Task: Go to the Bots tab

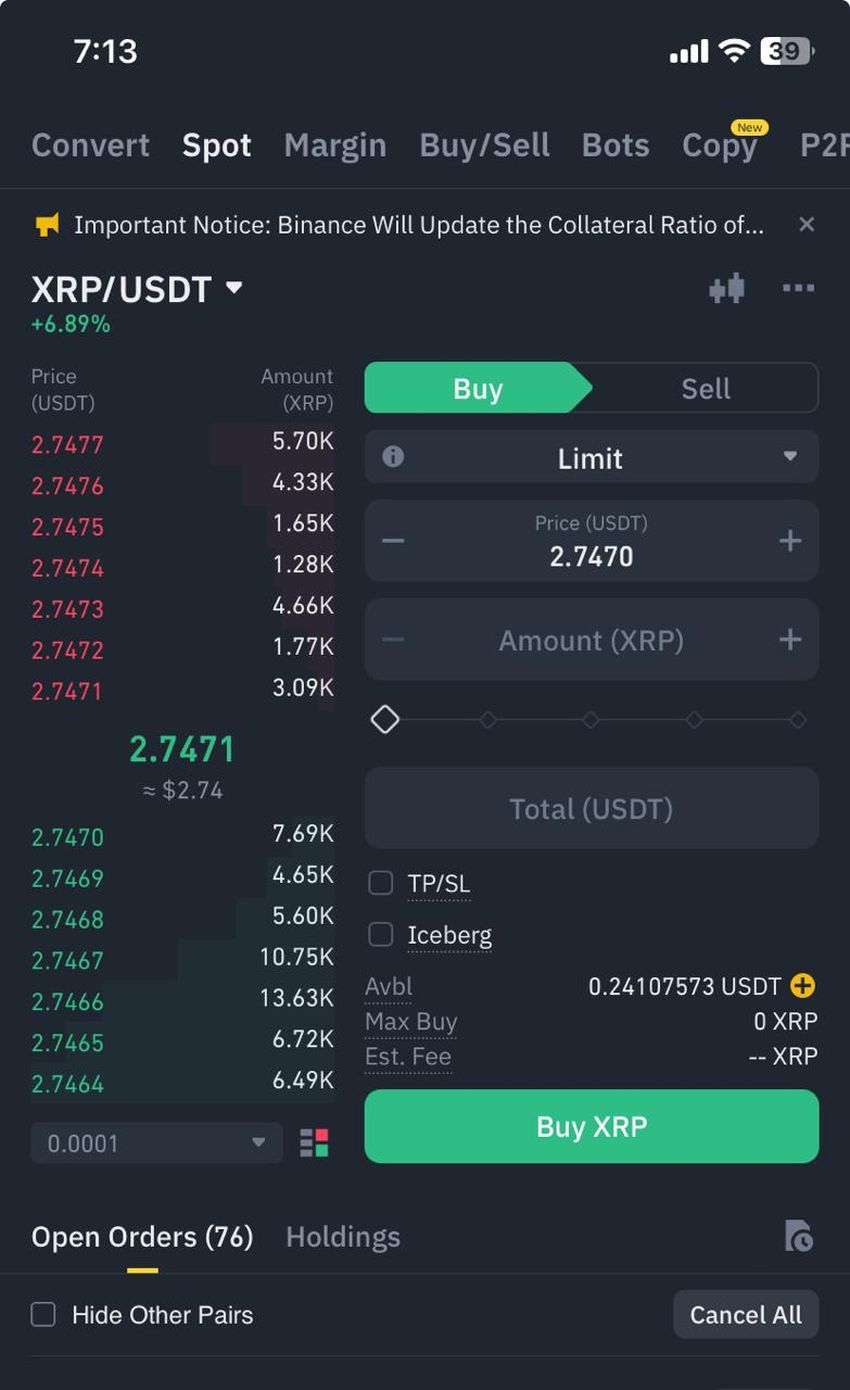Action: click(x=615, y=145)
